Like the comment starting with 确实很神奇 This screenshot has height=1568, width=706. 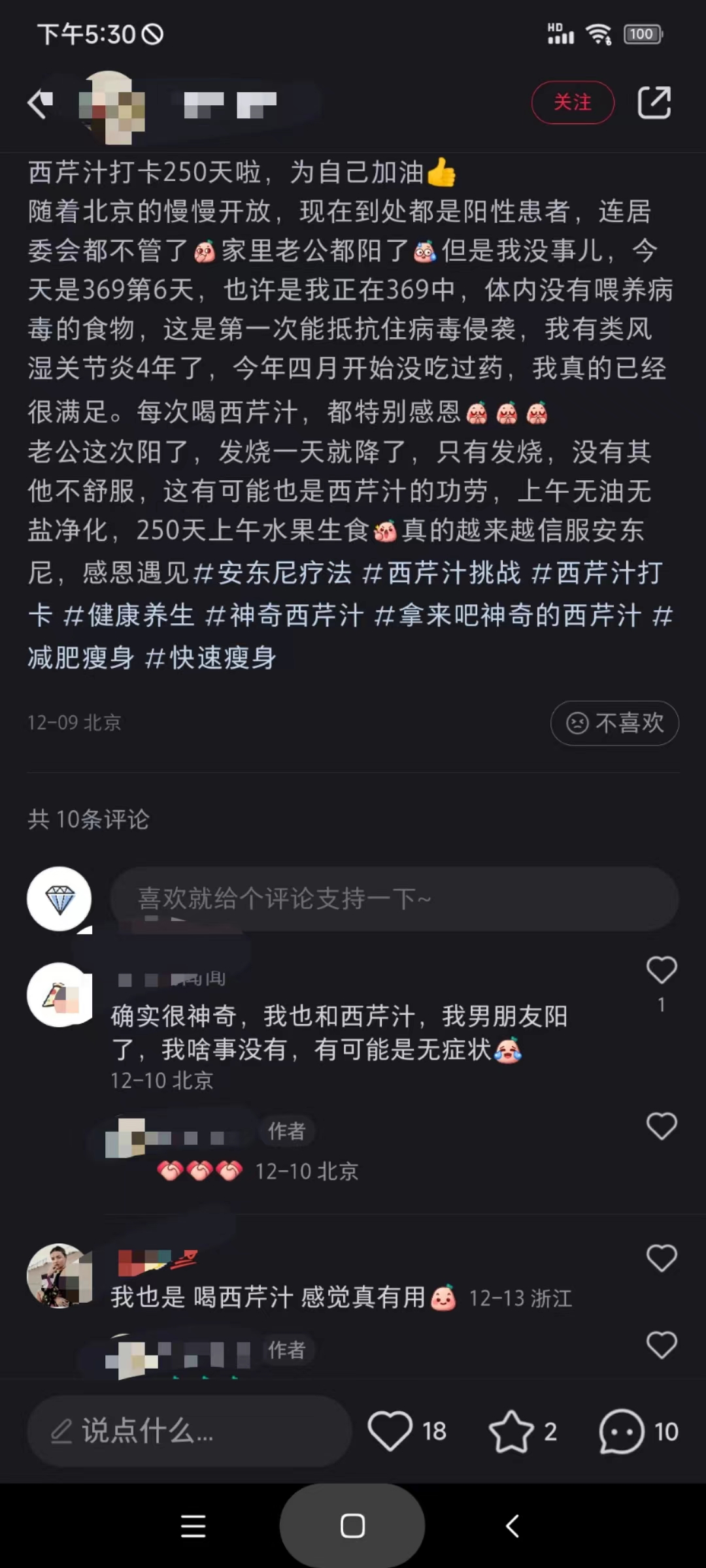661,971
